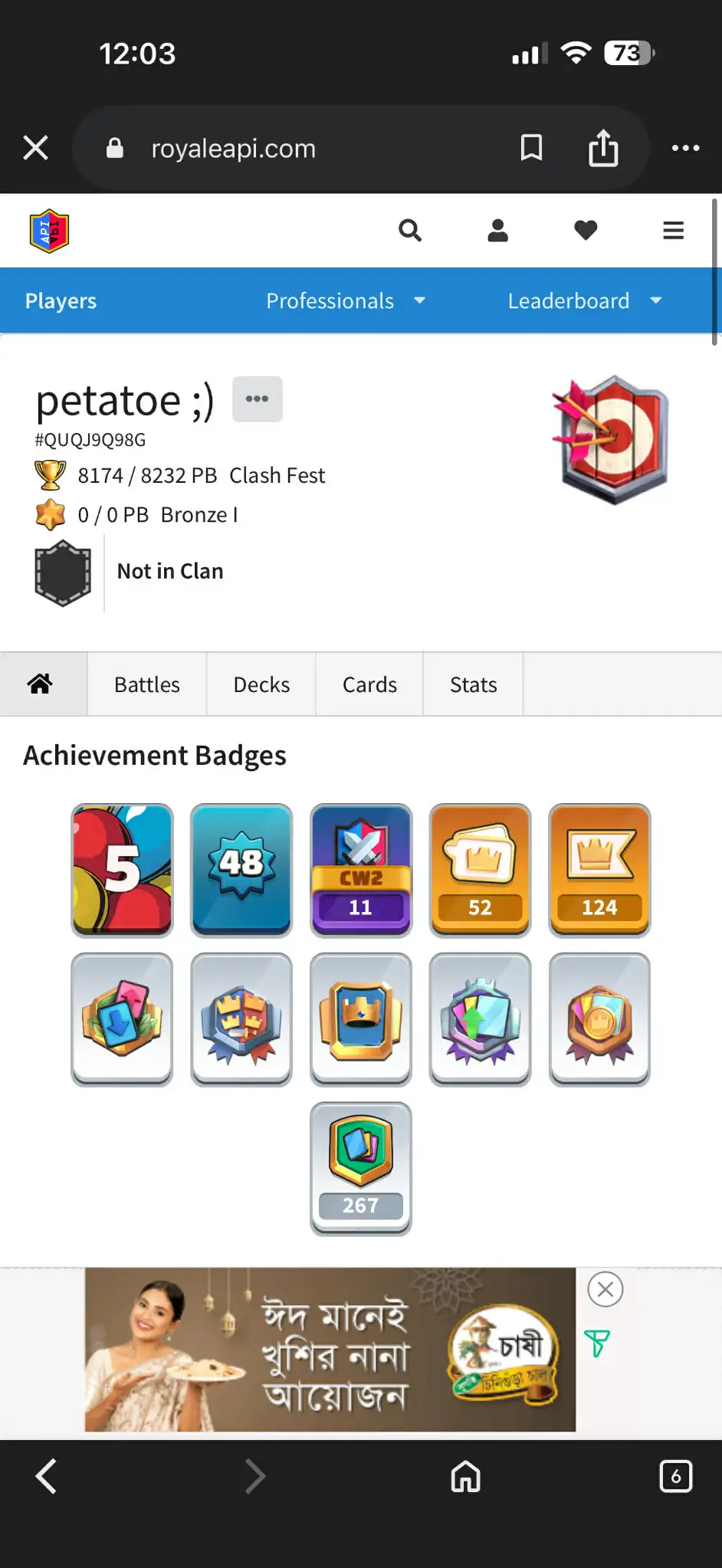Go to the RoyaleAPI home logo
Image resolution: width=722 pixels, height=1568 pixels.
(49, 231)
